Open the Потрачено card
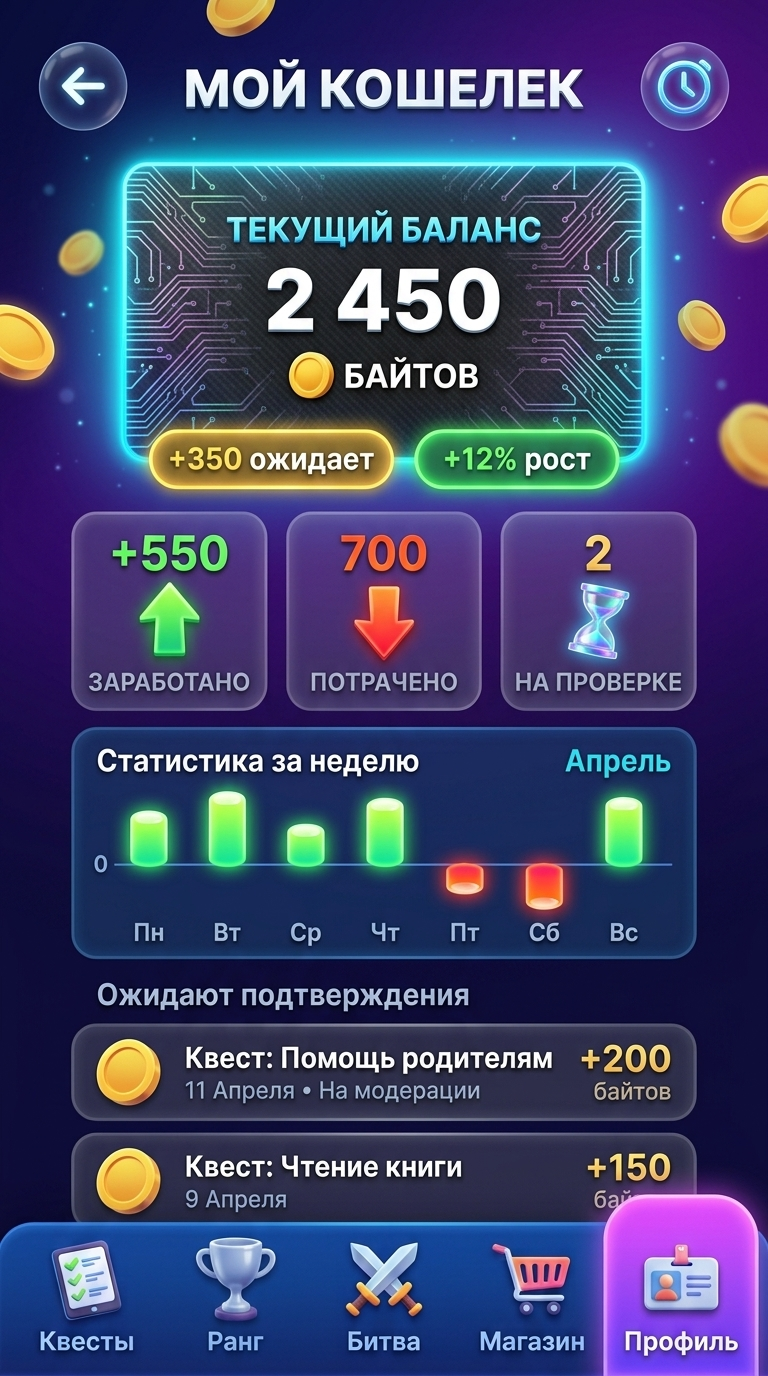 pyautogui.click(x=384, y=611)
